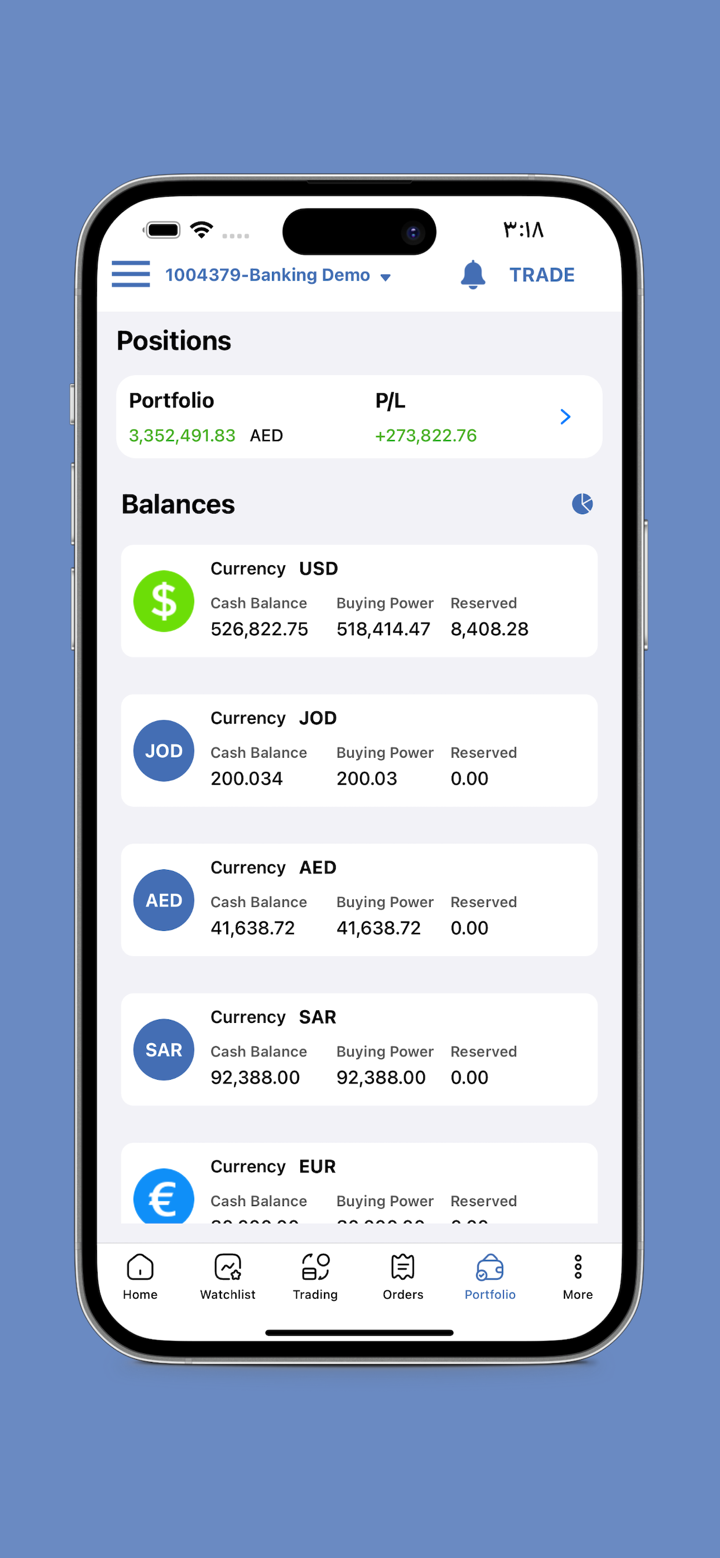Open the notifications bell
Screen dimensions: 720x1558
(473, 275)
